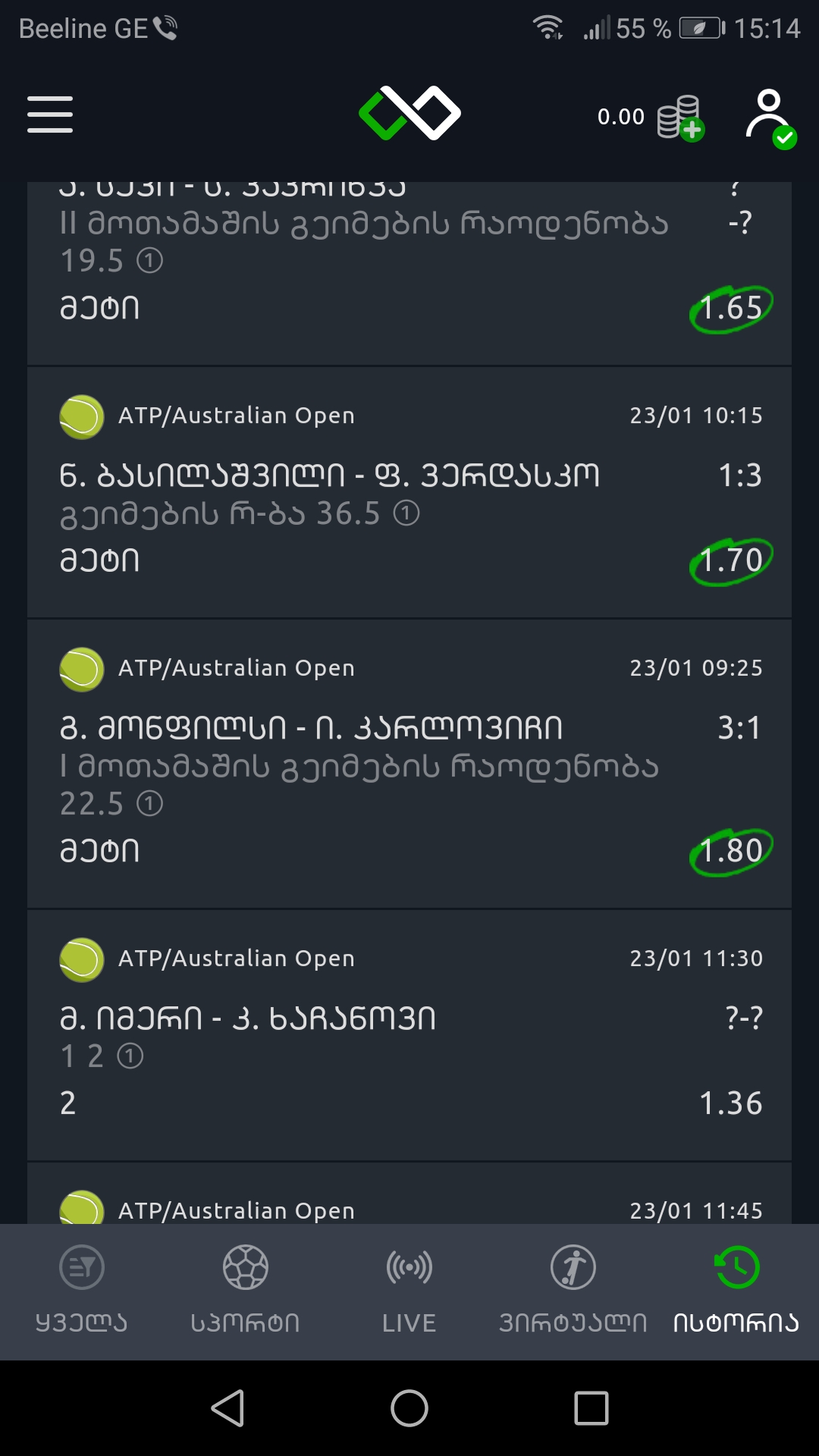
Task: Go to the system home screen
Action: (x=409, y=1408)
